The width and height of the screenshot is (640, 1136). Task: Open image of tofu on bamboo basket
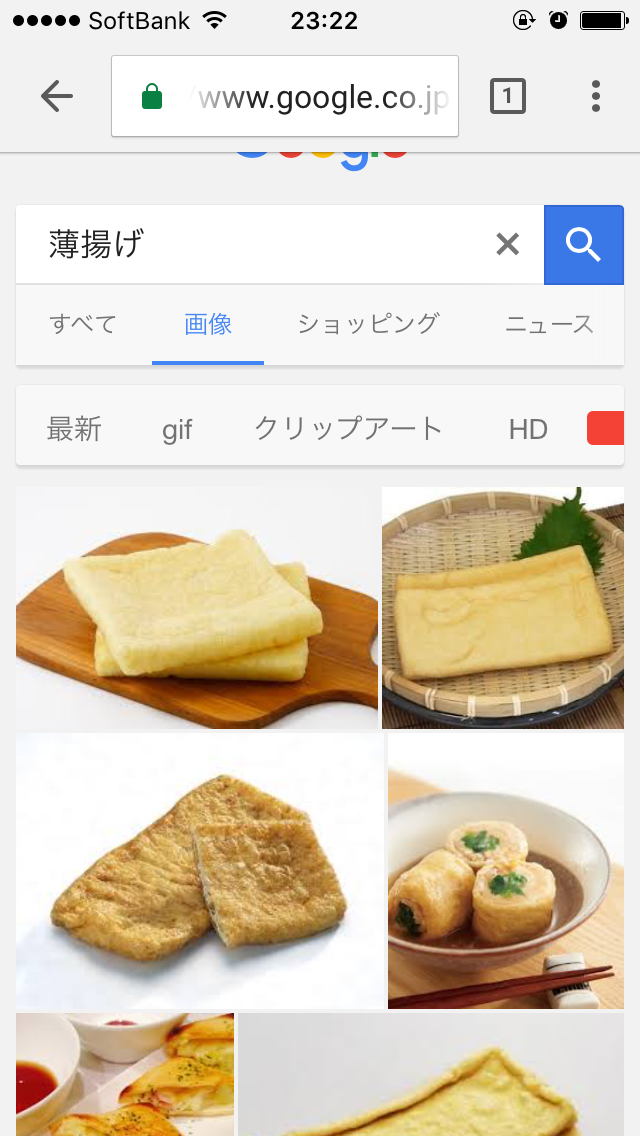pyautogui.click(x=503, y=607)
